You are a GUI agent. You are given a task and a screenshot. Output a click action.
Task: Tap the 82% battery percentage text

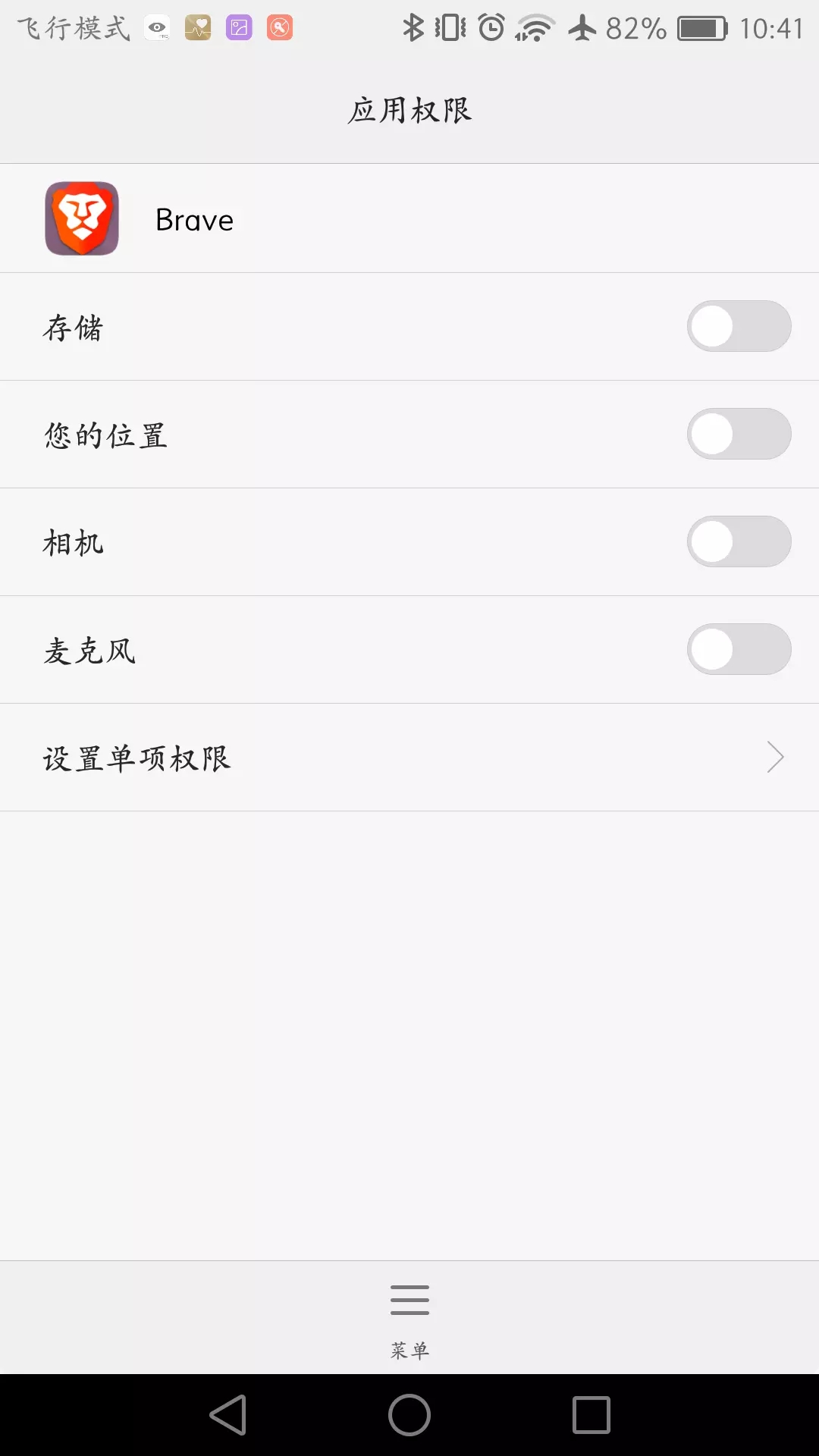pyautogui.click(x=635, y=27)
